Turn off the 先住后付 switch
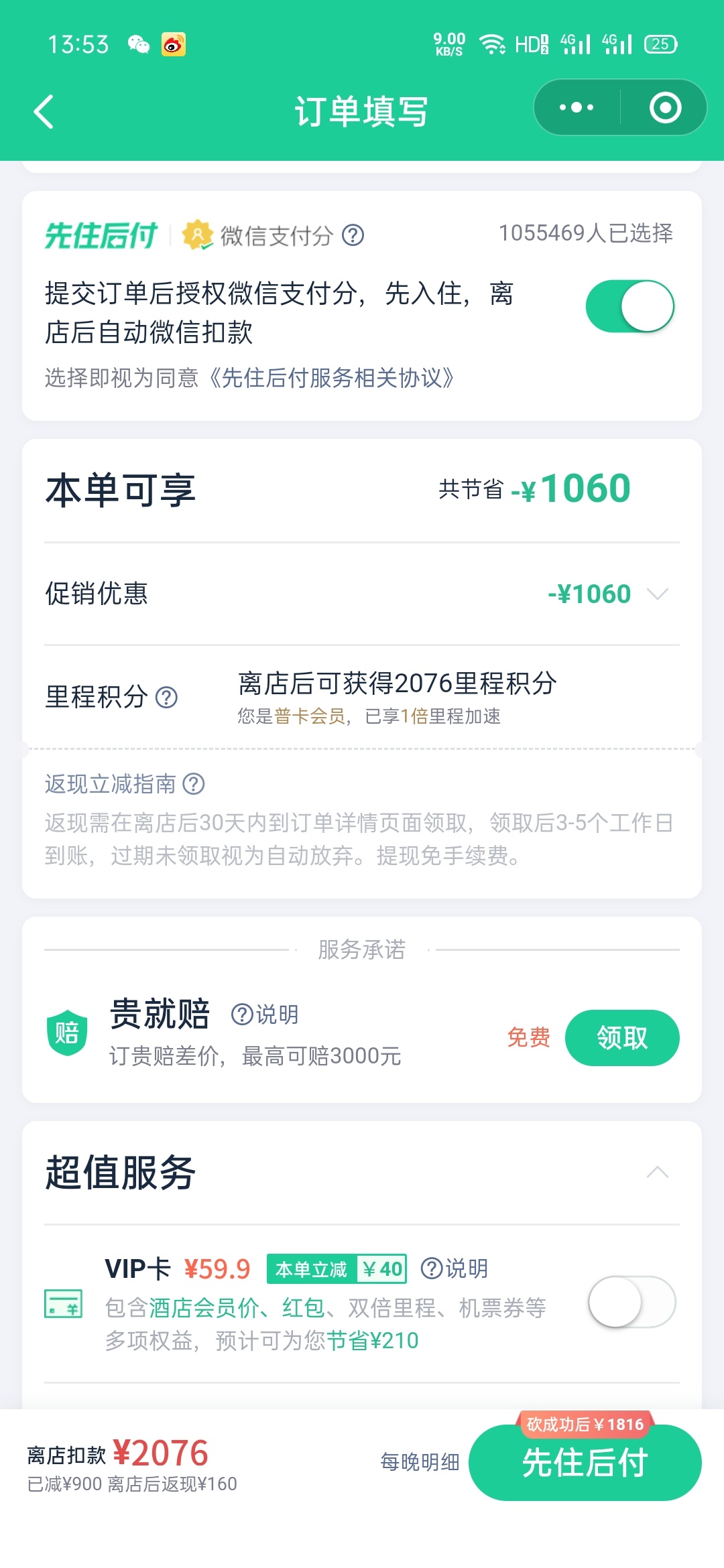724x1568 pixels. (x=630, y=306)
